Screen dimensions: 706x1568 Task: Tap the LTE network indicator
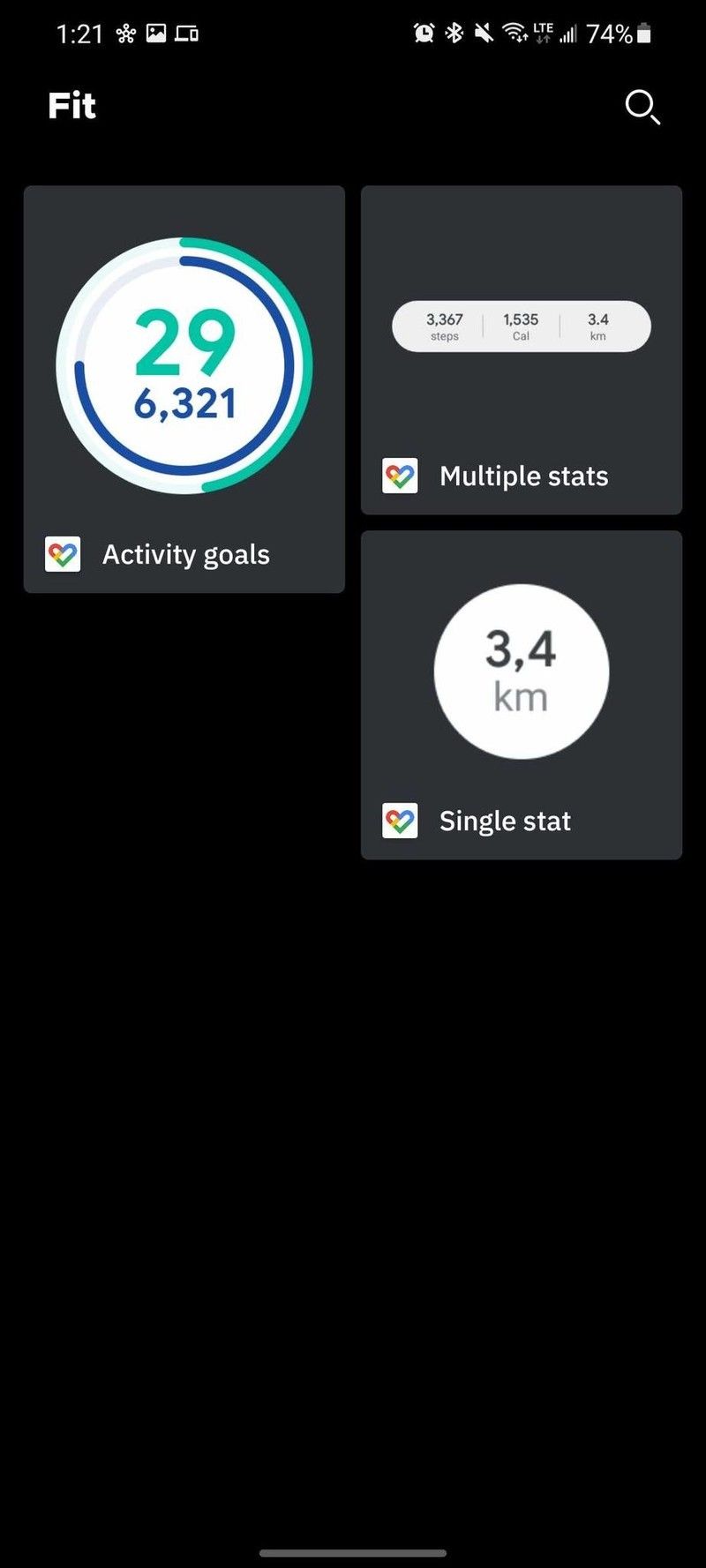coord(541,31)
